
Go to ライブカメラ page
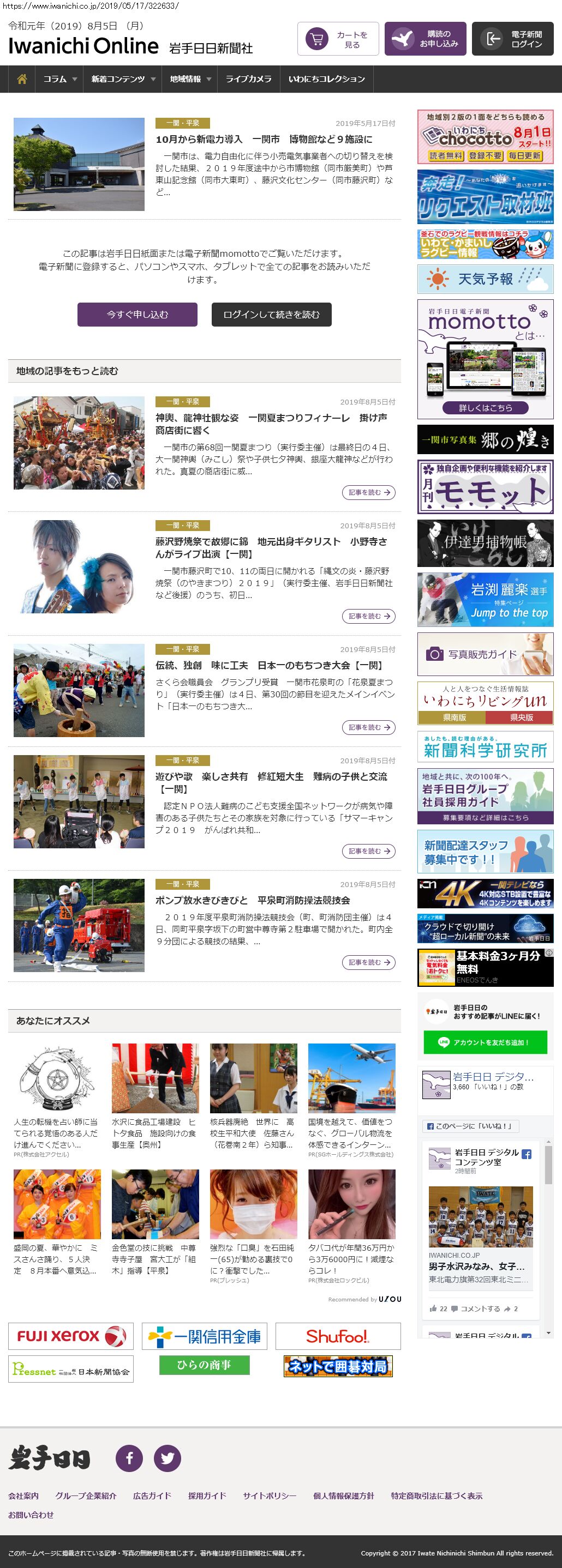click(x=248, y=79)
